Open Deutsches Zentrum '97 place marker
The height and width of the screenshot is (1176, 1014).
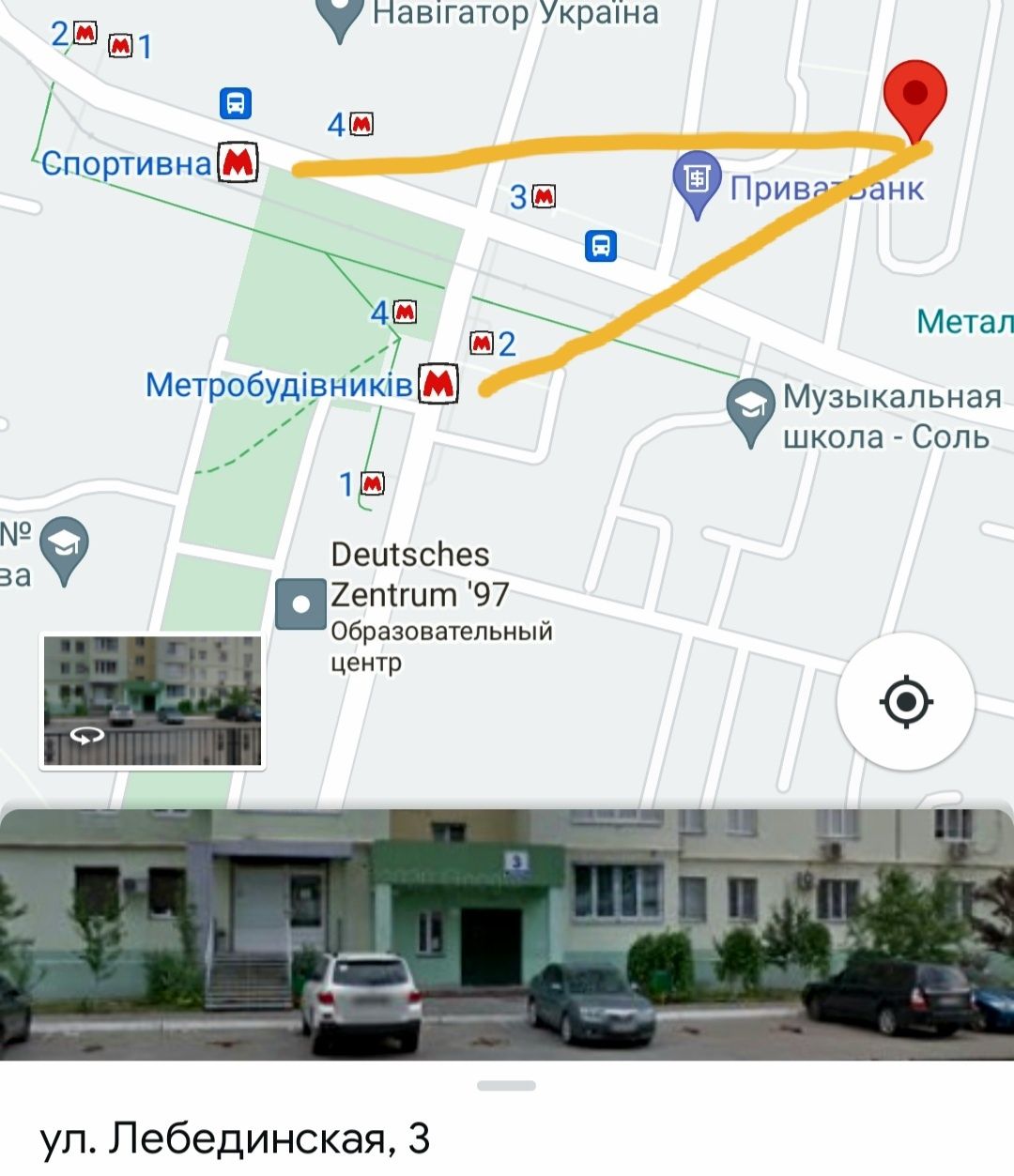(x=301, y=603)
